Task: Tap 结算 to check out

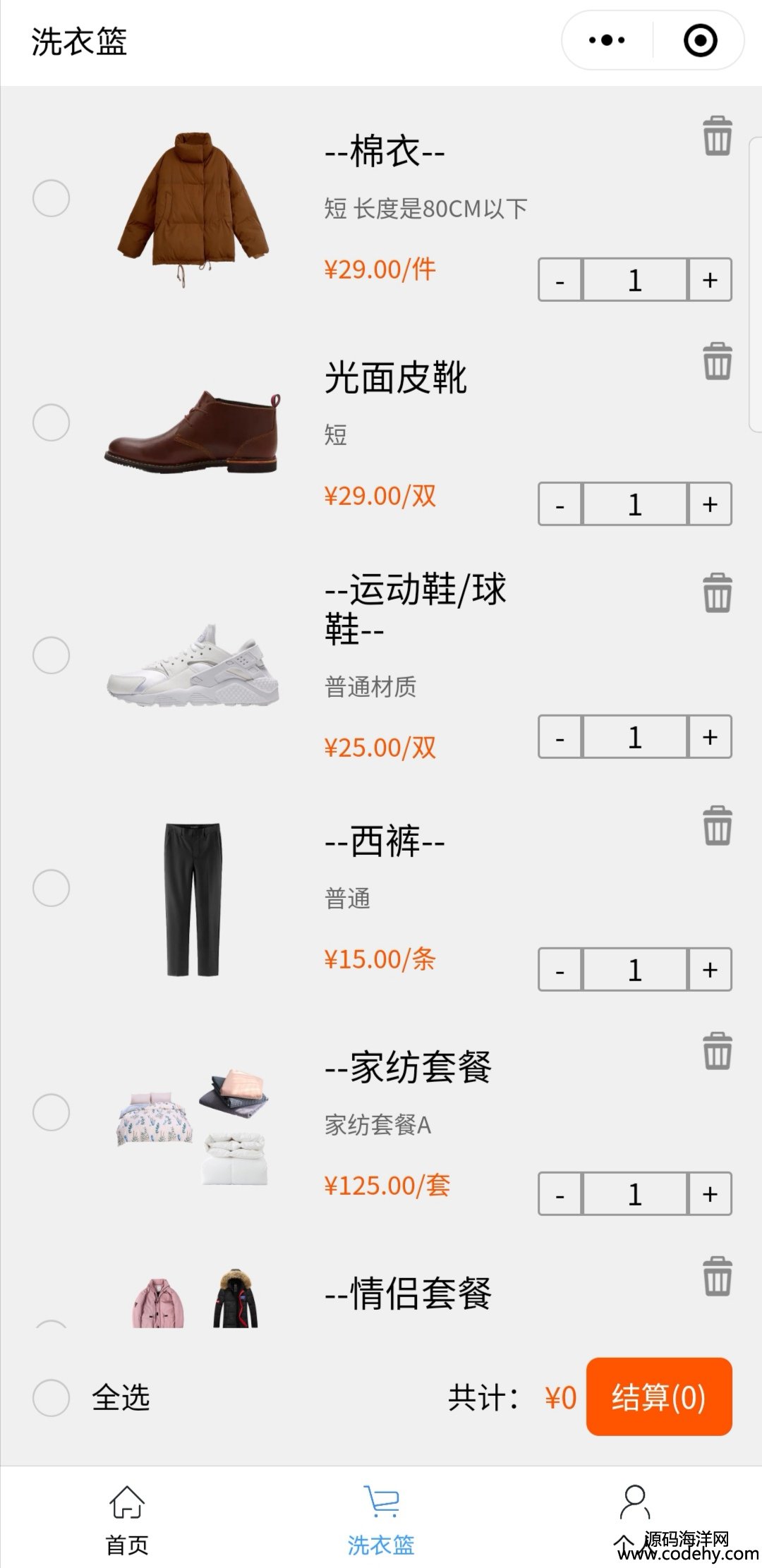Action: (x=658, y=1397)
